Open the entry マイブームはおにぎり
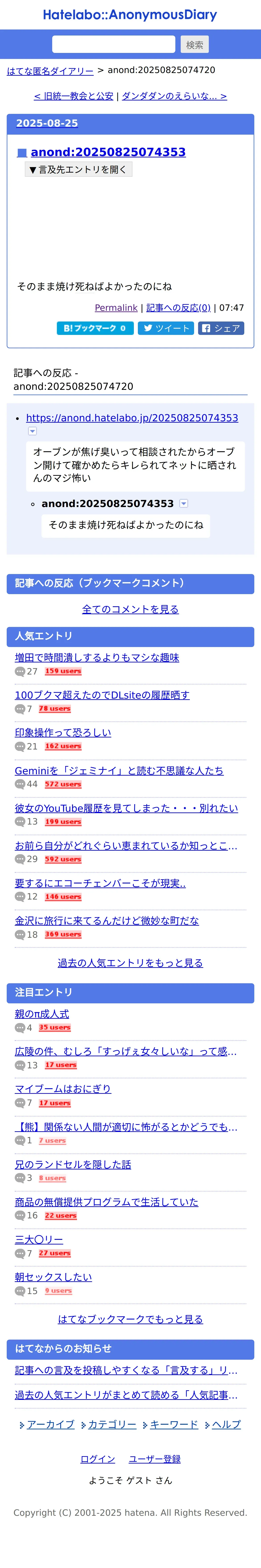The height and width of the screenshot is (1568, 261). click(x=63, y=1089)
